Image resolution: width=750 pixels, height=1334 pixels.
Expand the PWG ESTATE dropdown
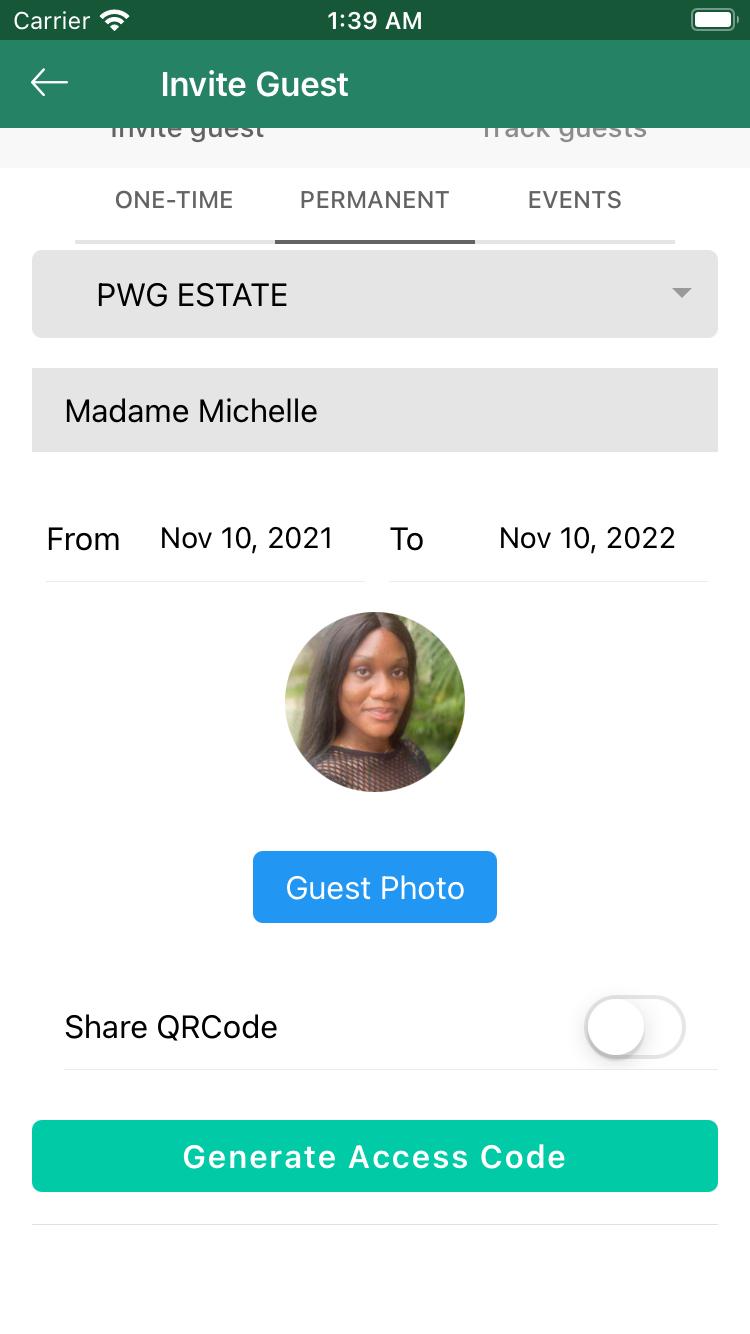point(375,294)
